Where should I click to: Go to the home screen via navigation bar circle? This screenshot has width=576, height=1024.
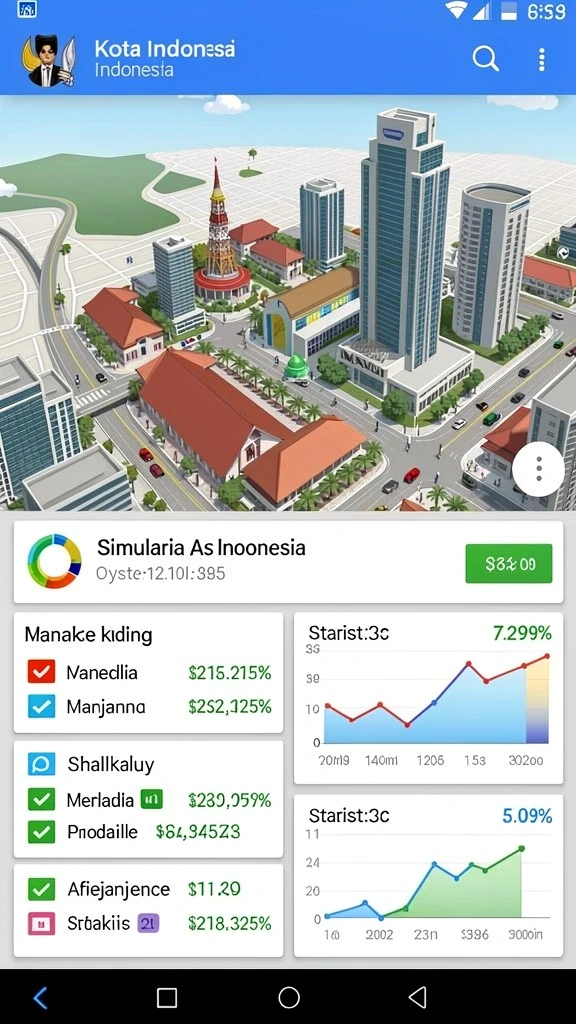pos(289,997)
